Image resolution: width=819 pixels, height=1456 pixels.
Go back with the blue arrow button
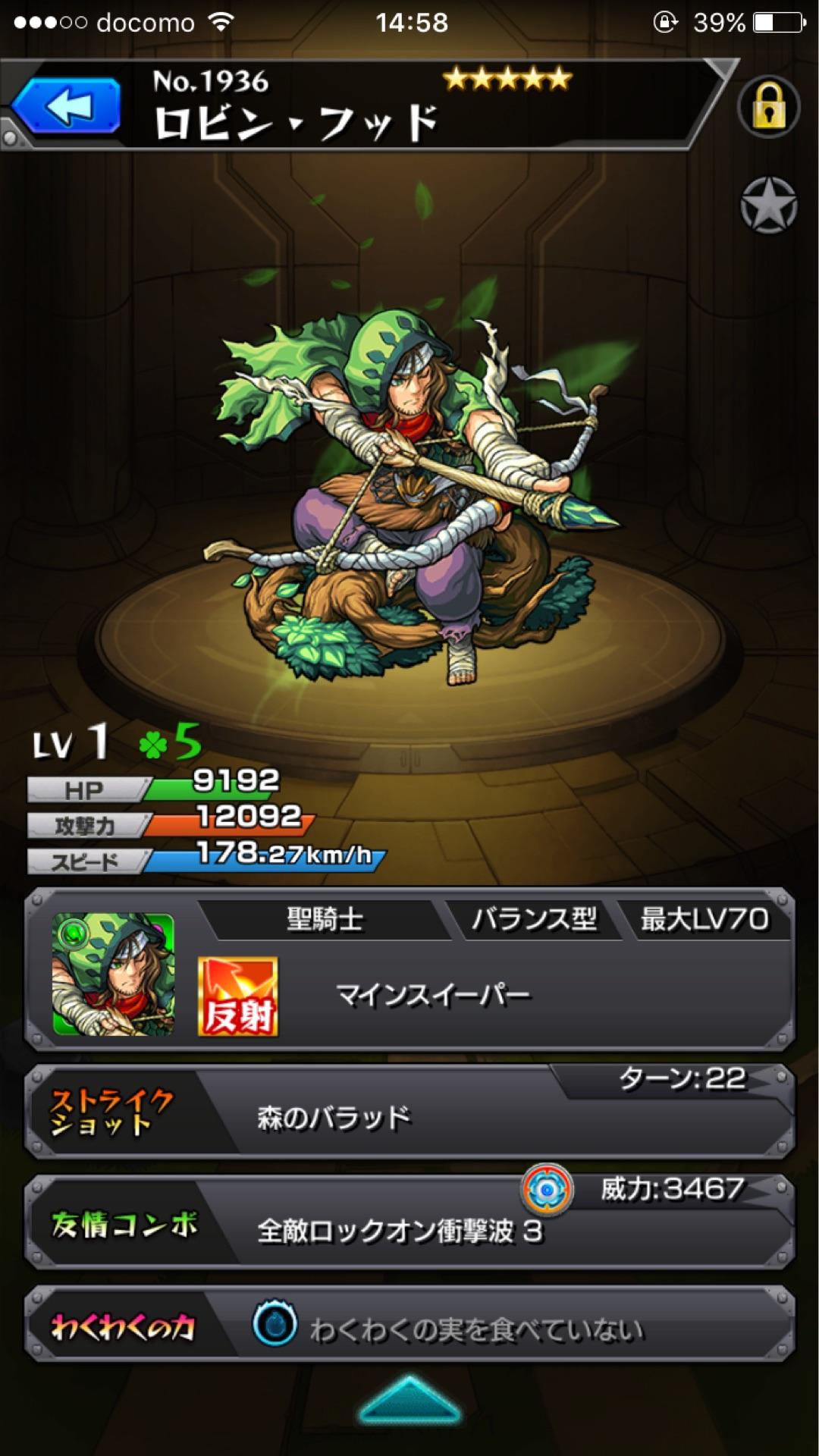tap(68, 106)
